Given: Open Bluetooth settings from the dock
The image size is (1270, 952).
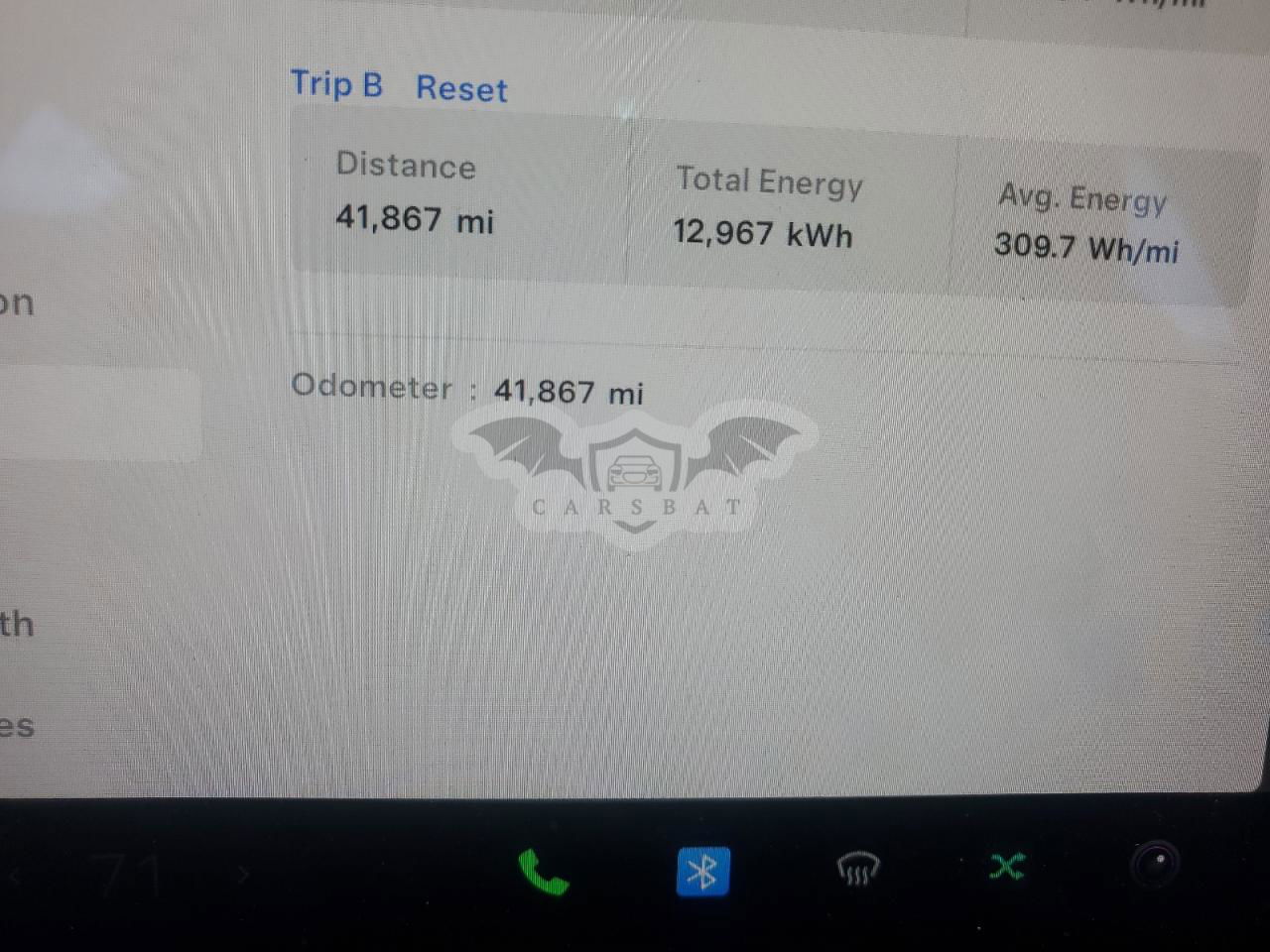Looking at the screenshot, I should (x=702, y=872).
